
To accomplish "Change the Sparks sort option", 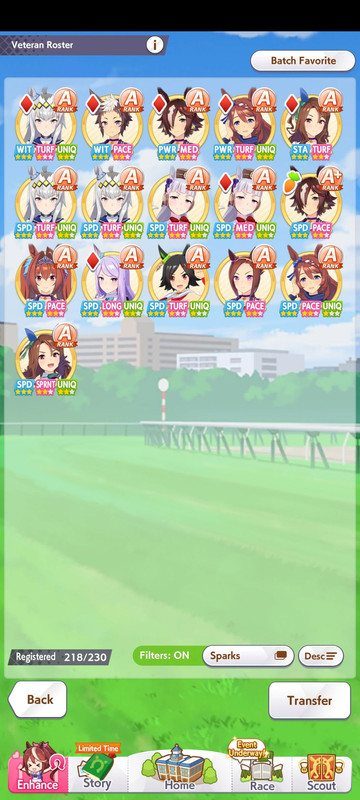I will click(248, 656).
